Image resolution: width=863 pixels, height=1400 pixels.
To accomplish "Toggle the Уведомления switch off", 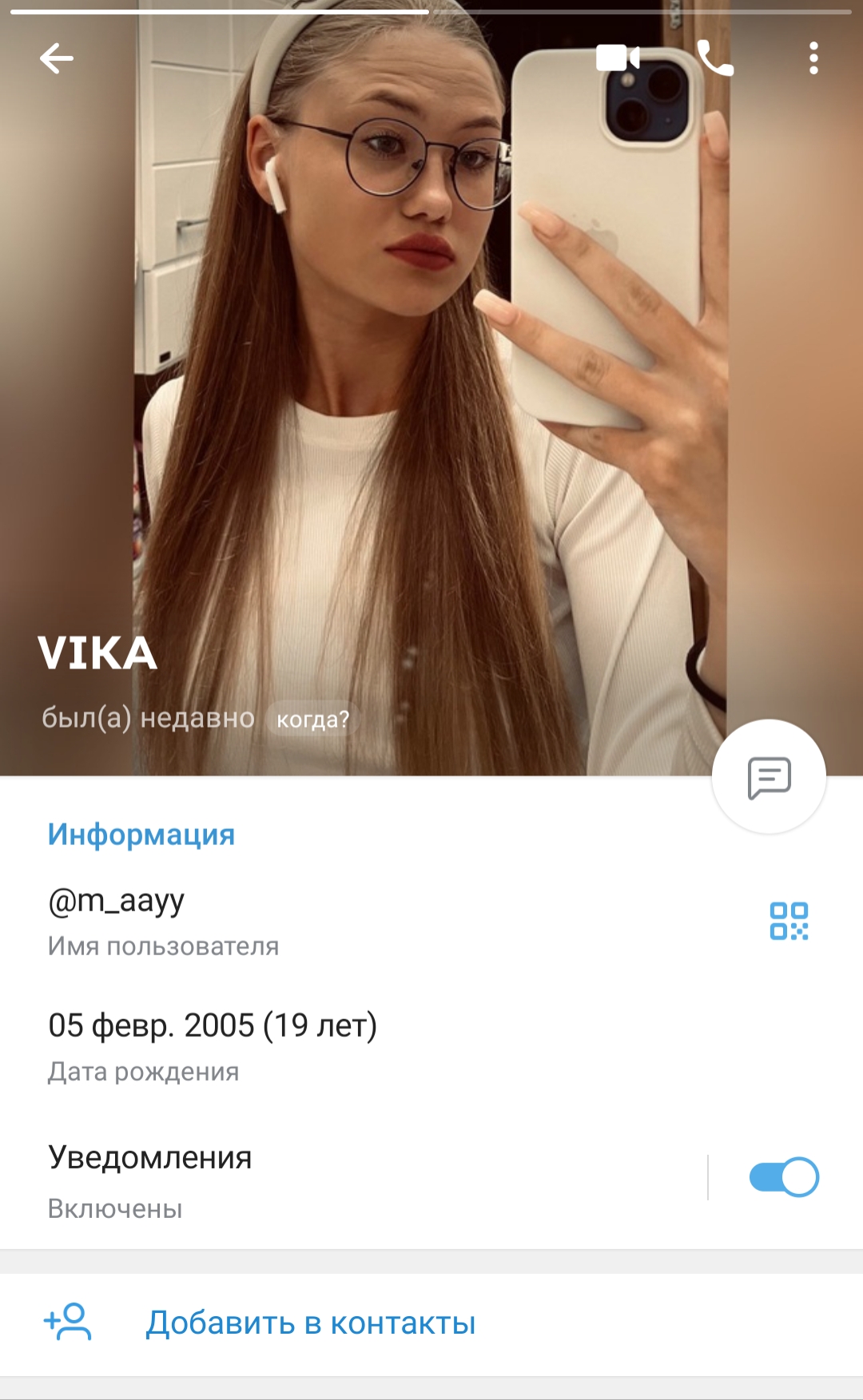I will pyautogui.click(x=783, y=1177).
